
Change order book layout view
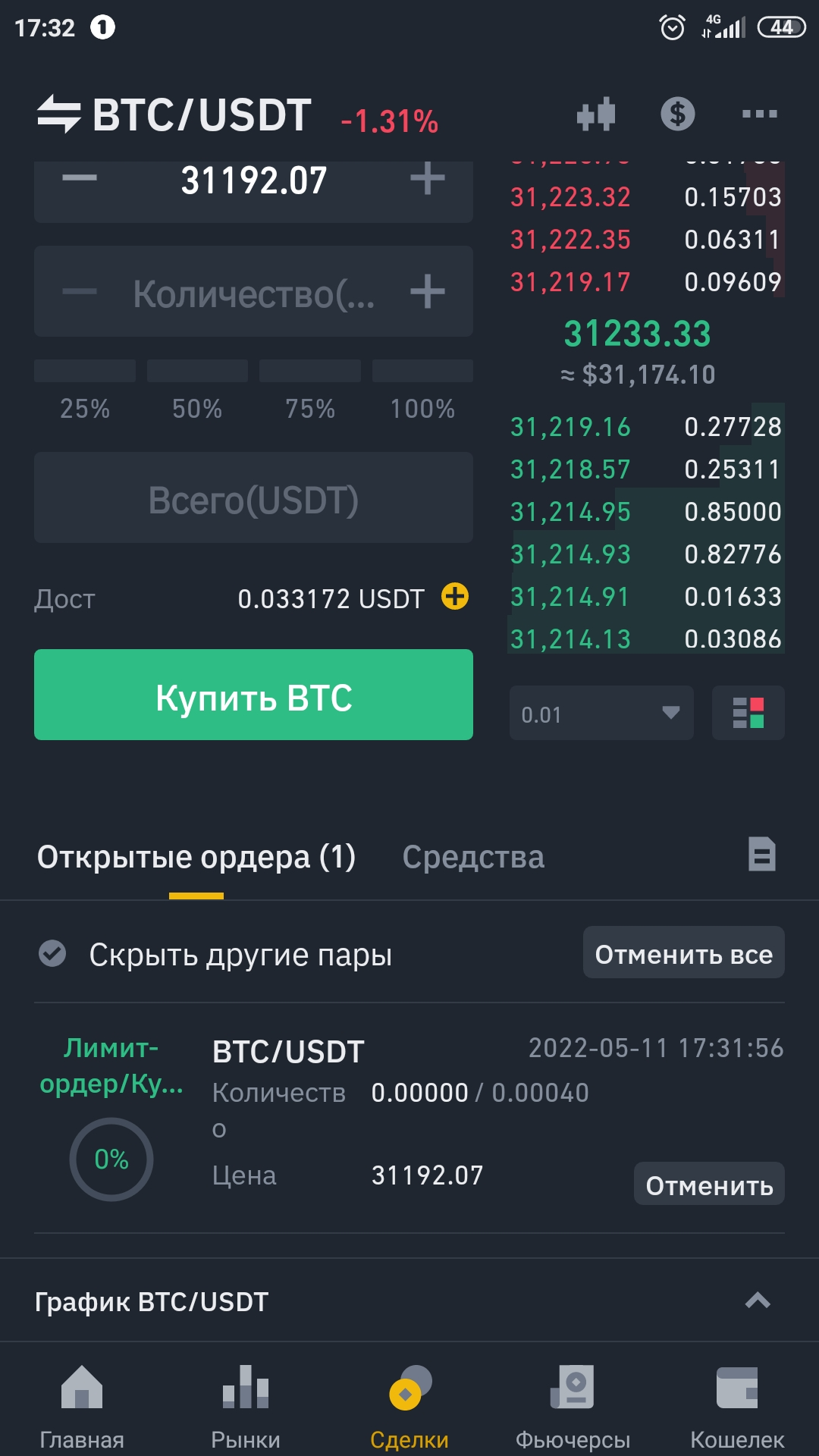click(748, 714)
